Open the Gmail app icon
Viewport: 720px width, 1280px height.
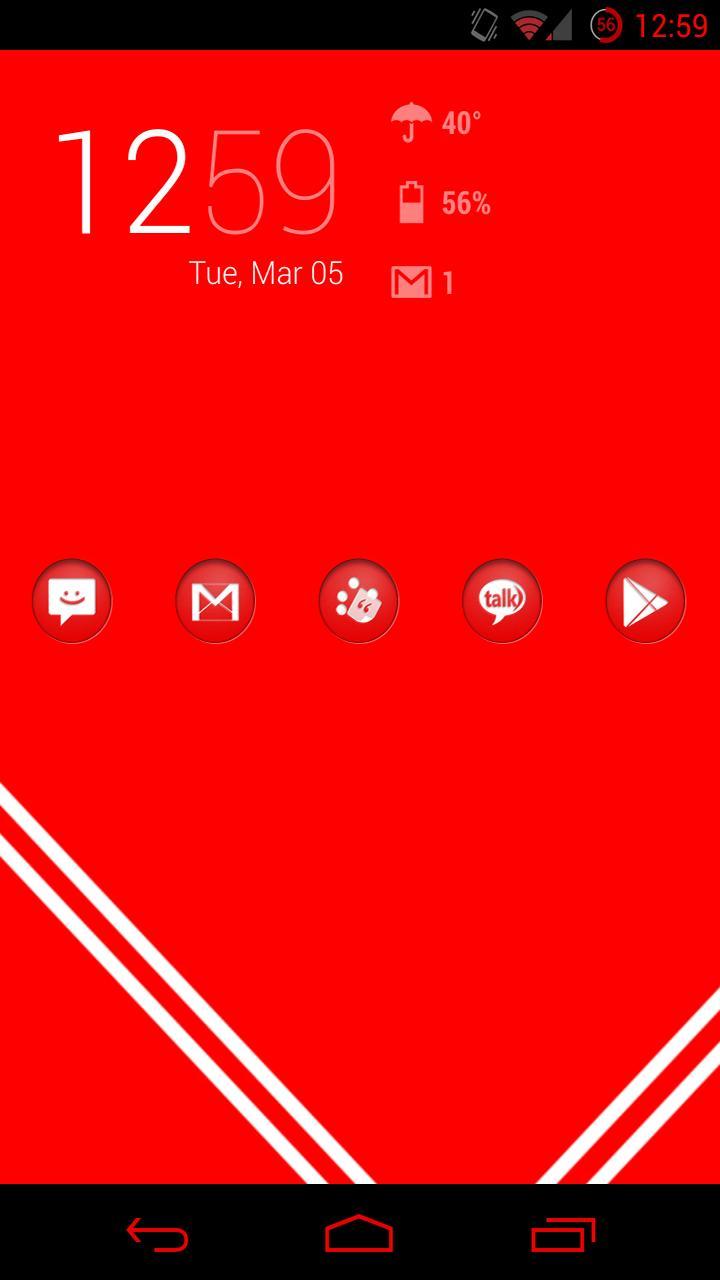coord(215,601)
